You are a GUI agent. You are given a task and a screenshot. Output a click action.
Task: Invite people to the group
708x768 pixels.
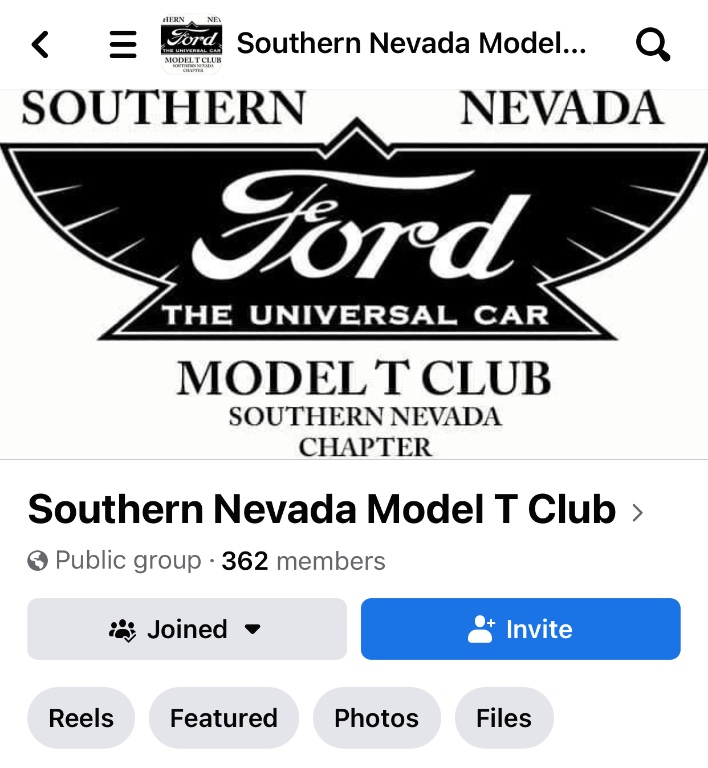pyautogui.click(x=520, y=629)
